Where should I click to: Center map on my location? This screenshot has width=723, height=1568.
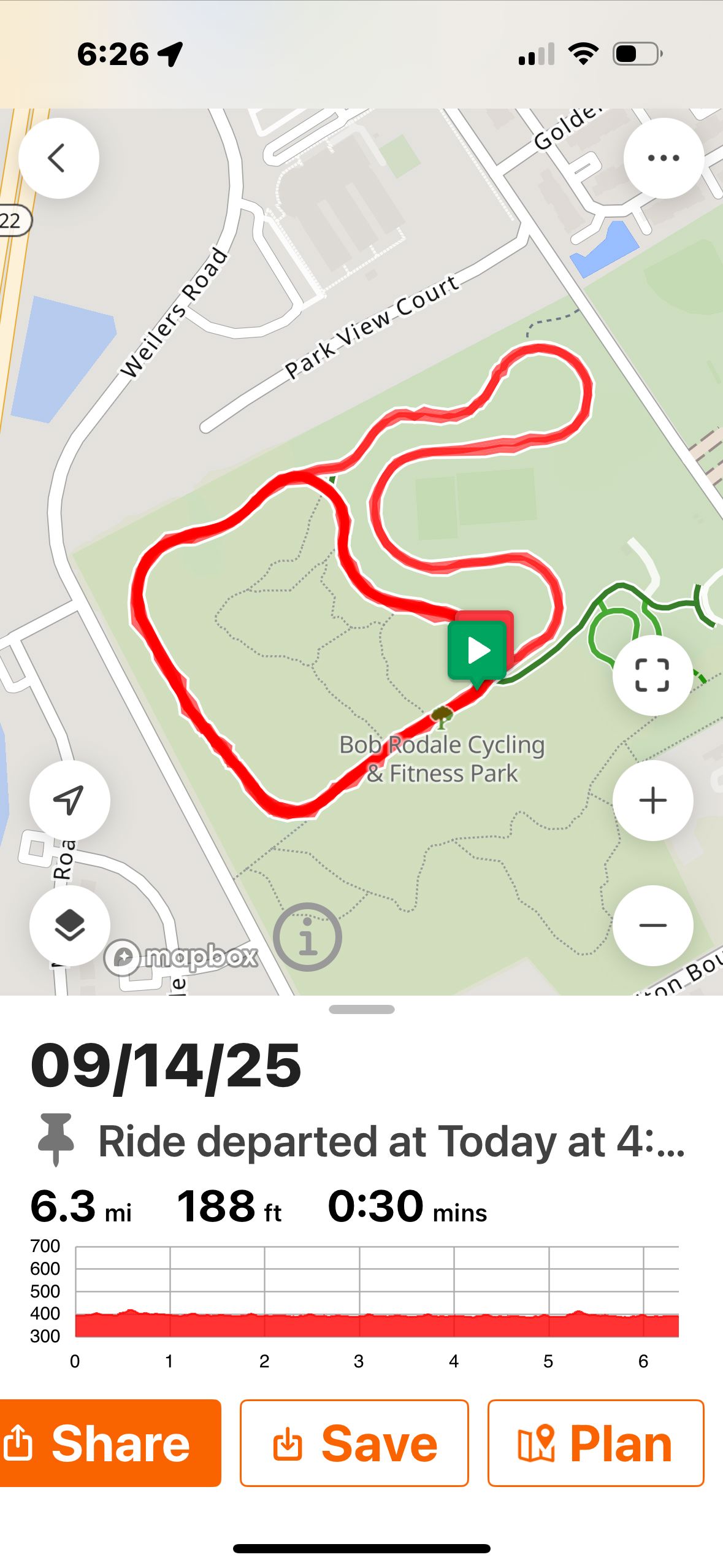coord(69,801)
